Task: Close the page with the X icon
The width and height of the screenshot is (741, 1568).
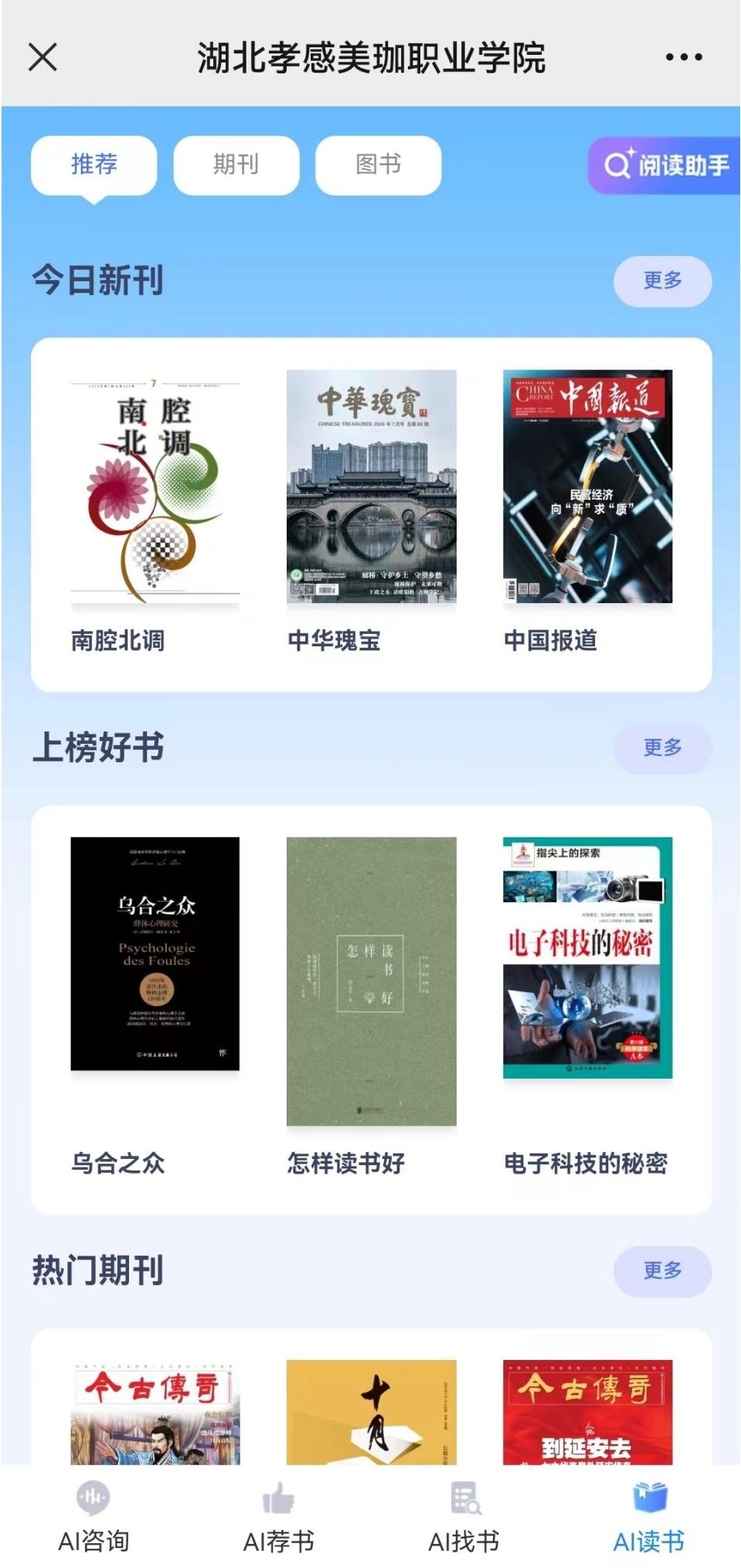Action: [42, 57]
